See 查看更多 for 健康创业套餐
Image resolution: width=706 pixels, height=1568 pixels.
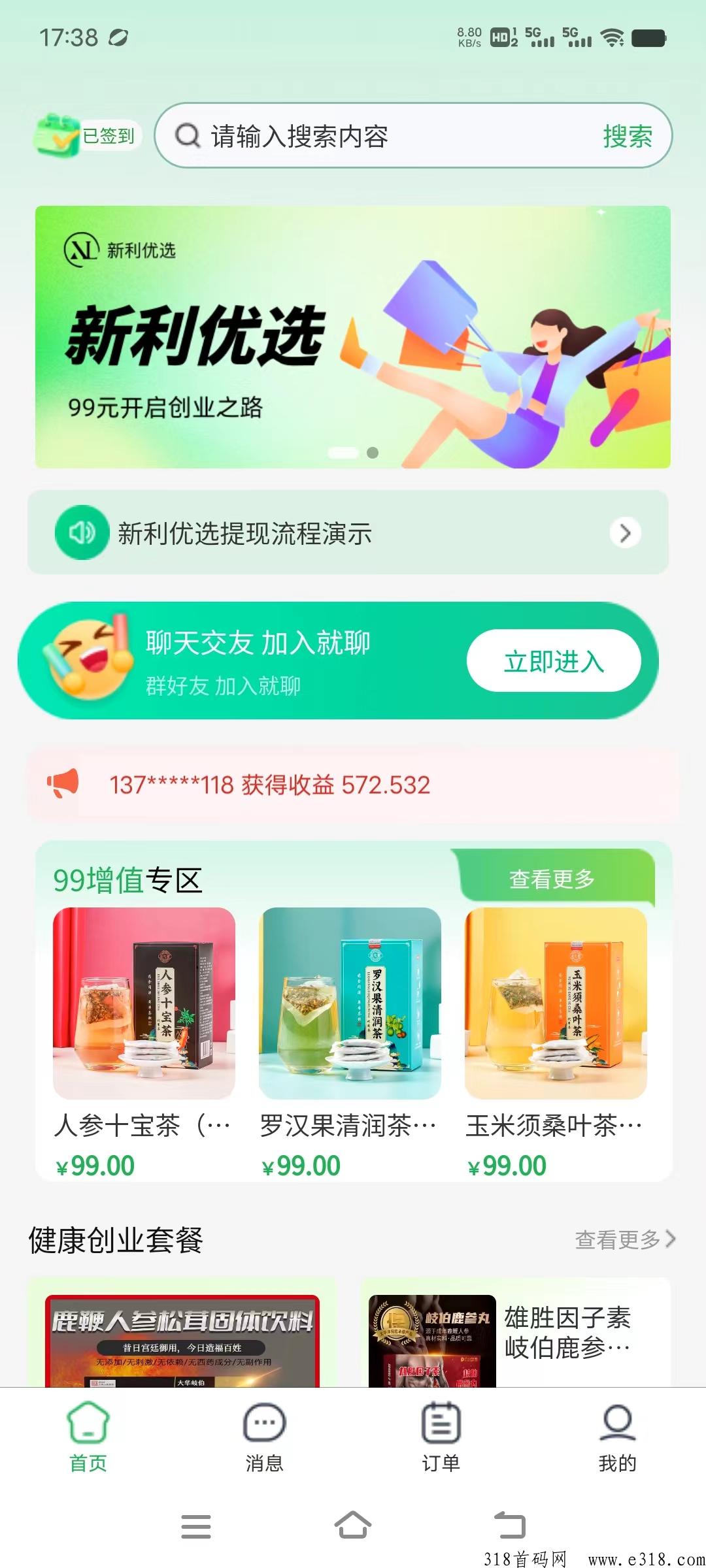(x=624, y=1239)
